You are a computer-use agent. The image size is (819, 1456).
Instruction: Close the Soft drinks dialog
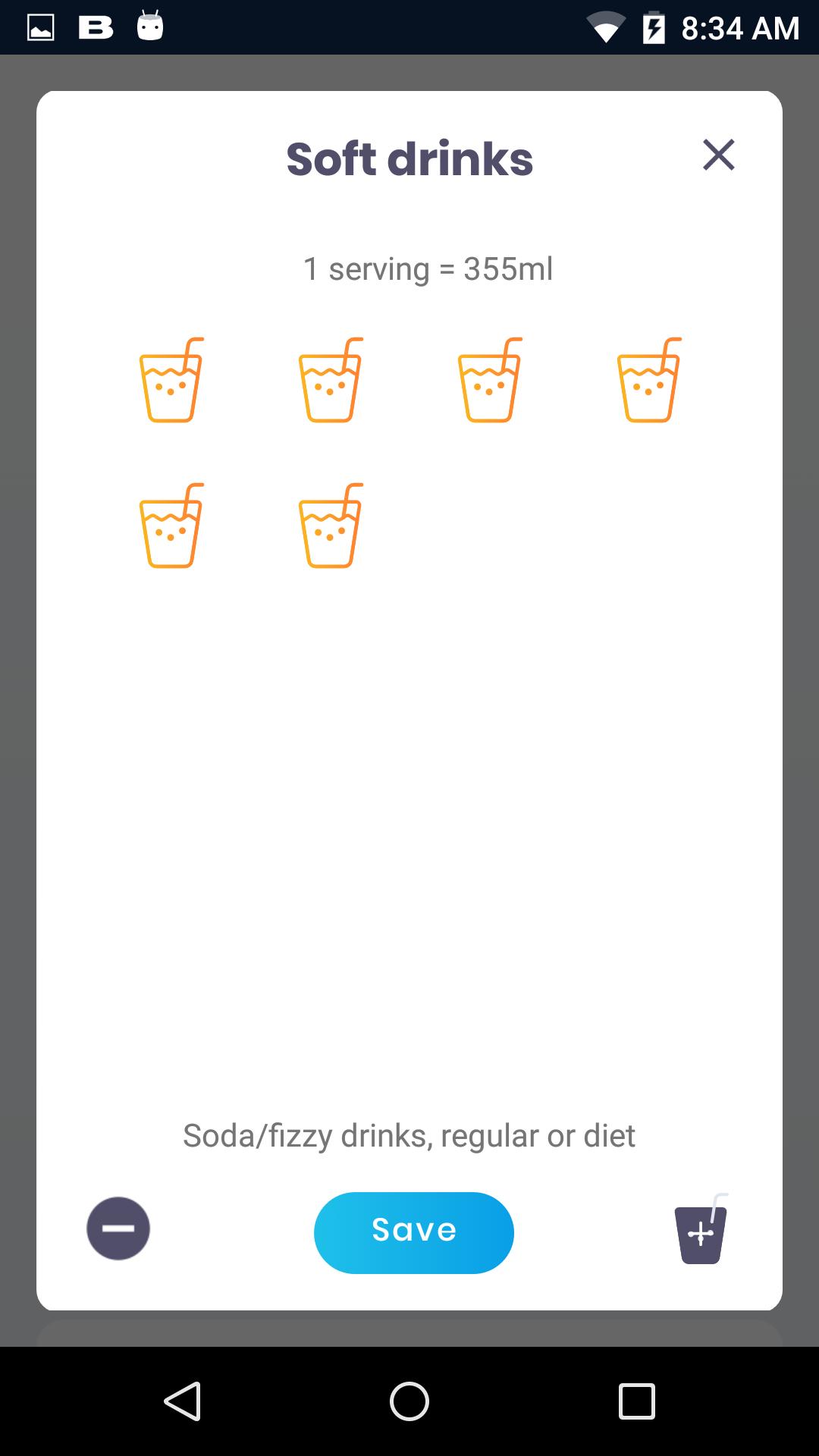coord(718,155)
